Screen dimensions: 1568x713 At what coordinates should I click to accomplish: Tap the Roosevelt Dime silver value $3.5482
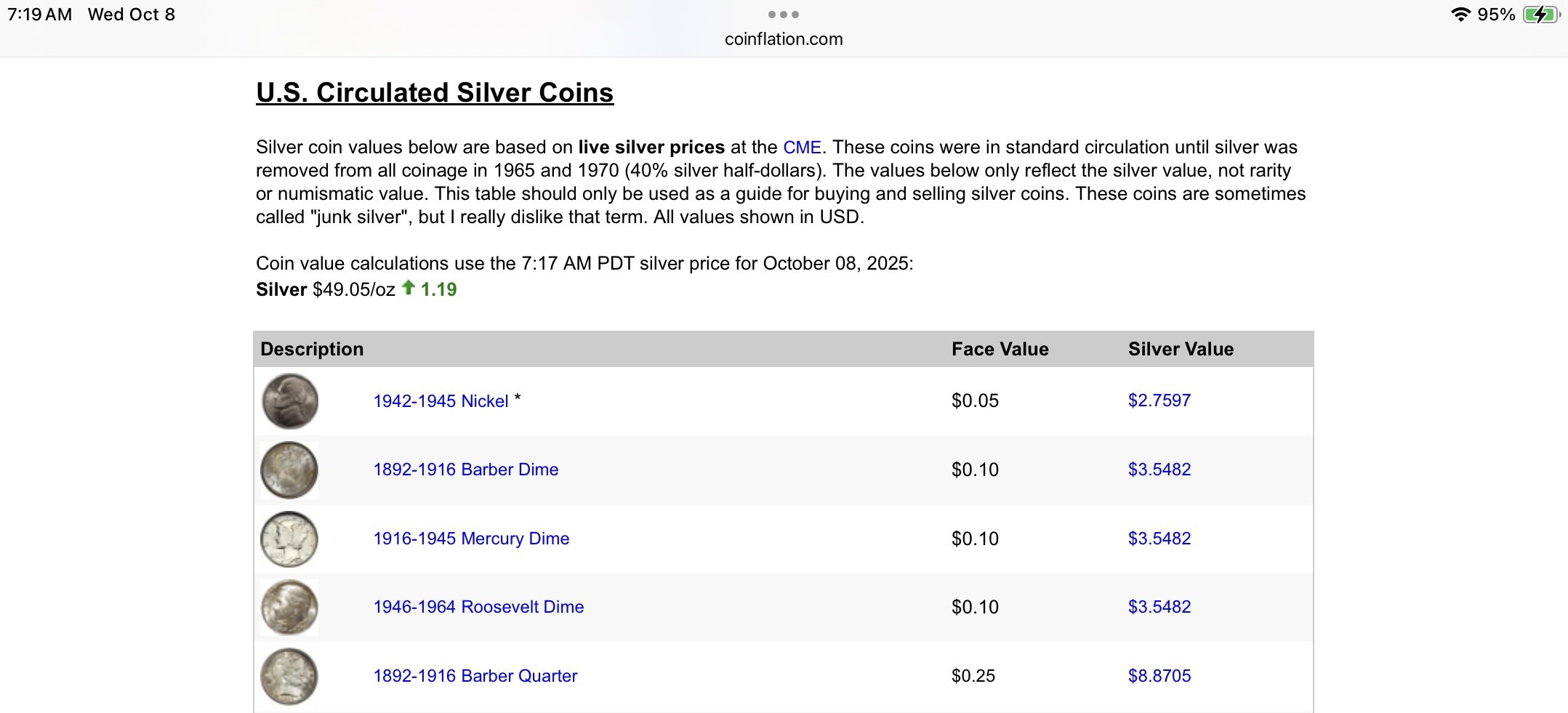1159,607
